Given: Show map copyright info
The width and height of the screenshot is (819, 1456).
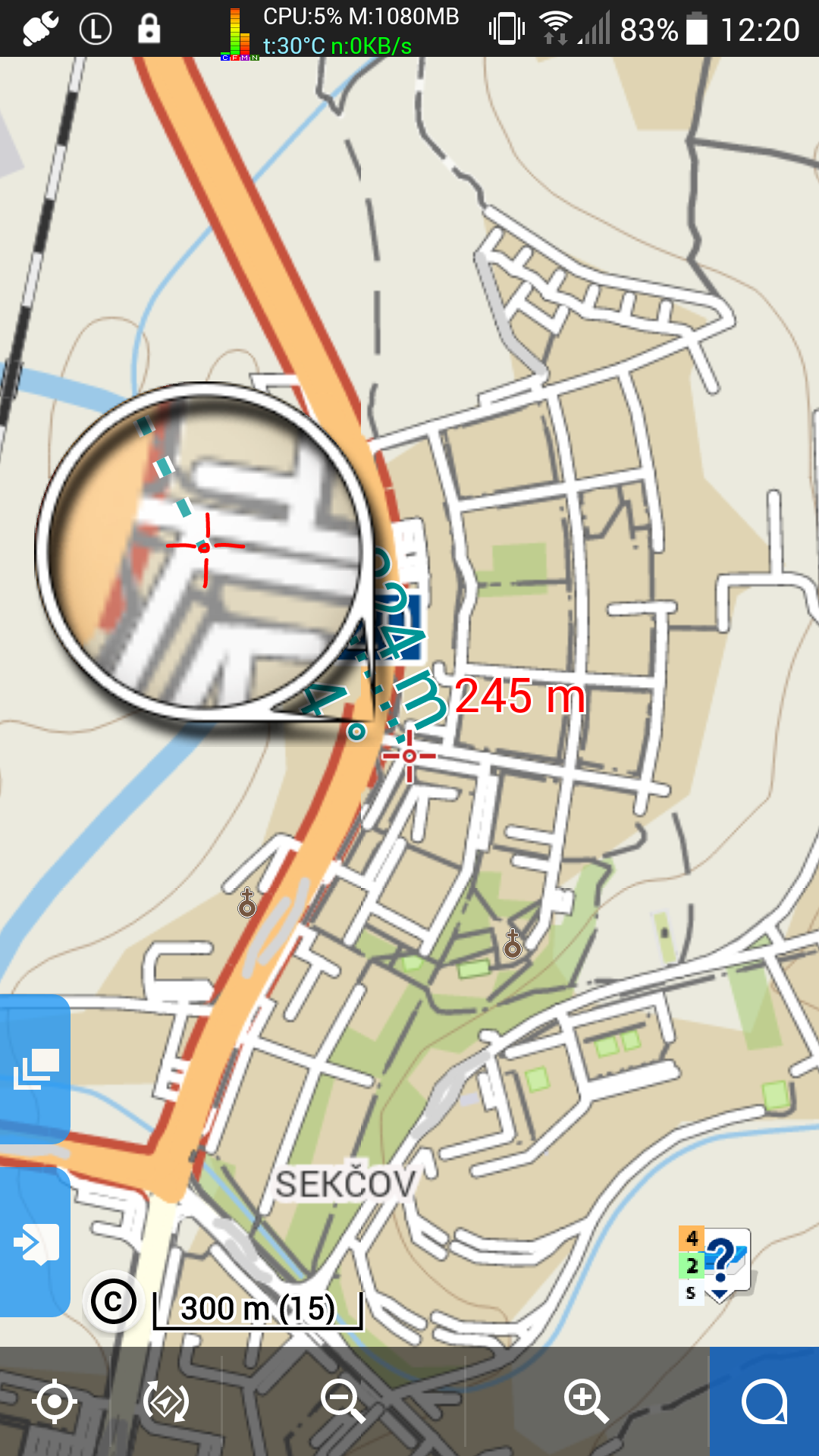Looking at the screenshot, I should (113, 1303).
